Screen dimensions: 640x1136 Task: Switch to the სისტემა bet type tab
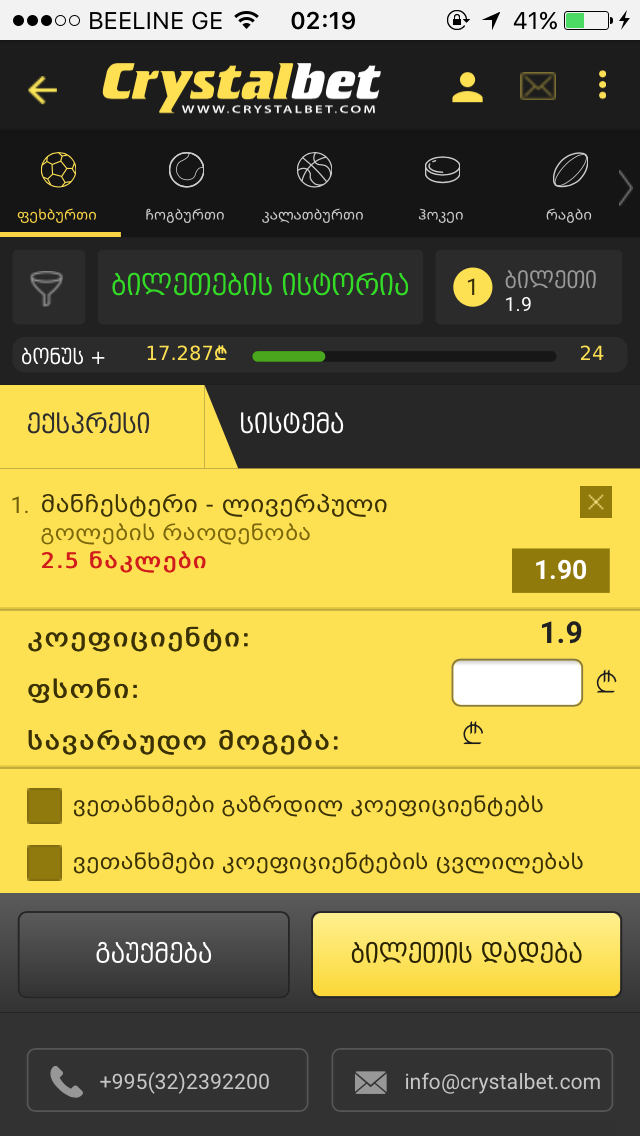coord(292,425)
